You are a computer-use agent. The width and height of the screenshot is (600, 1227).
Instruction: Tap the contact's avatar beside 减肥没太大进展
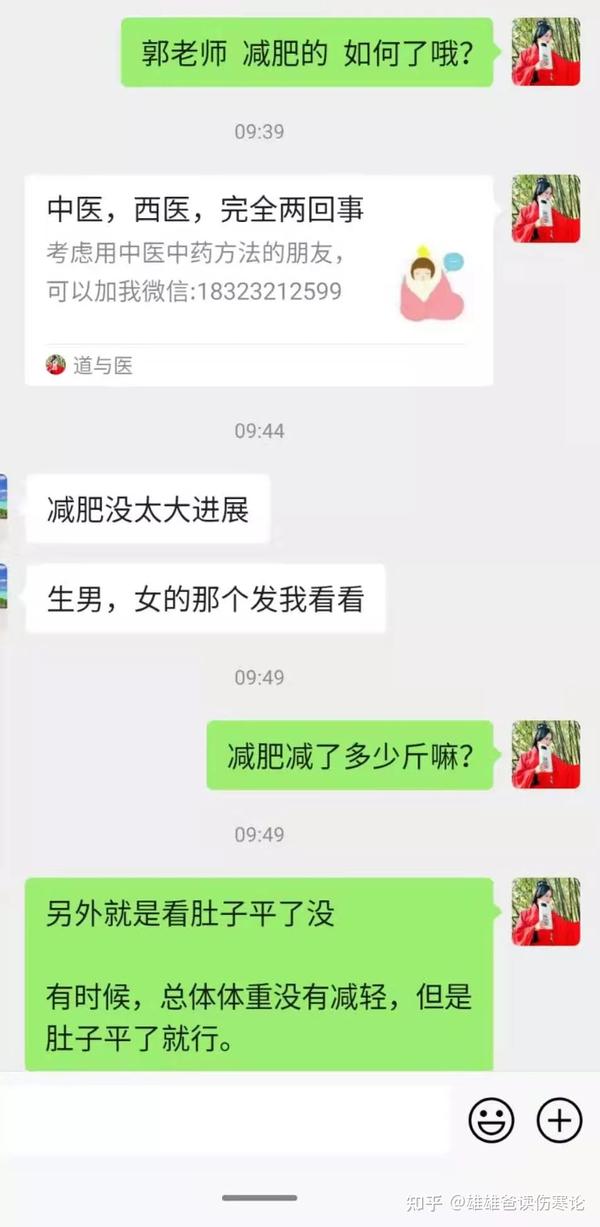(x=4, y=498)
